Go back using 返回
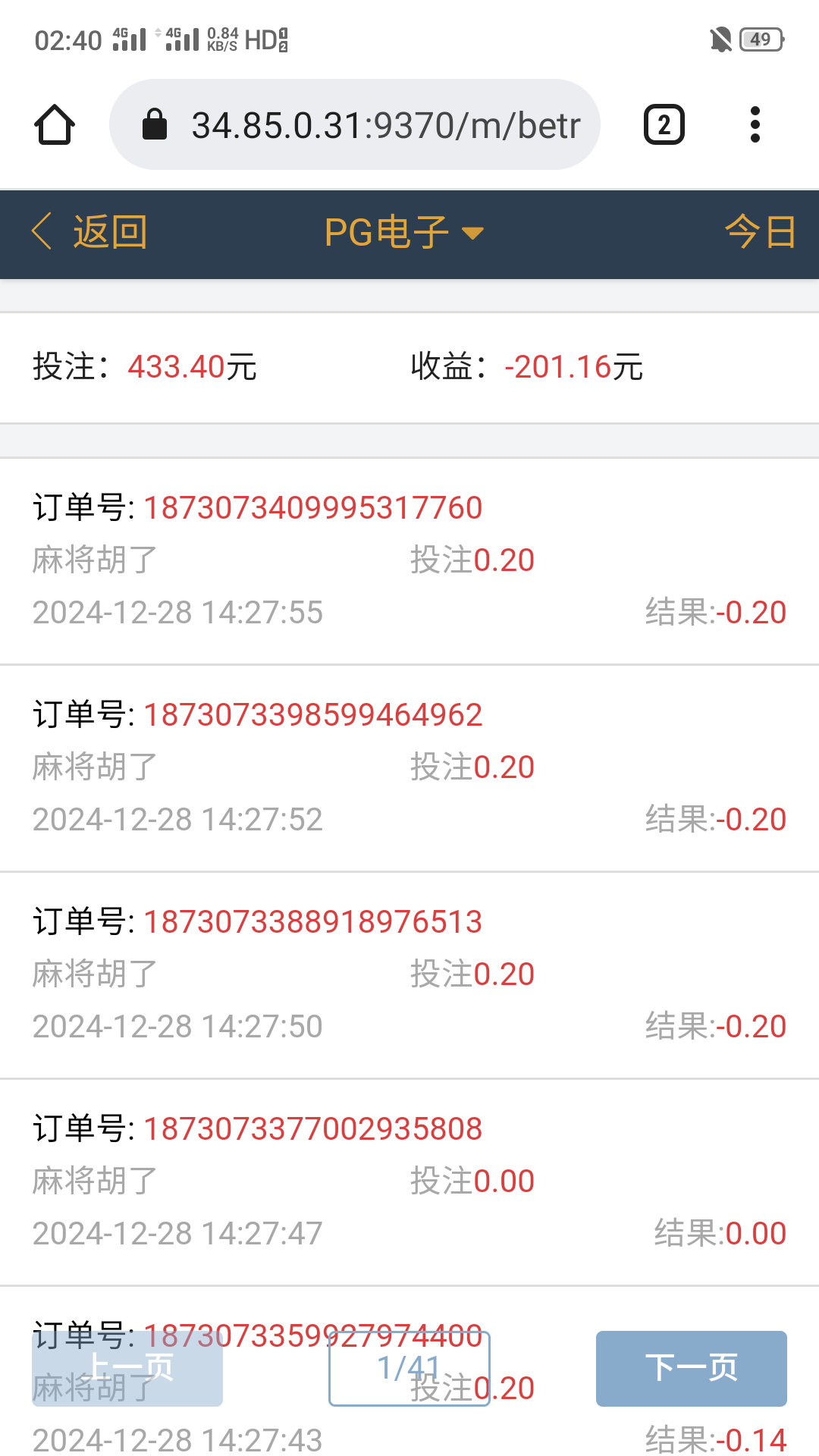Image resolution: width=819 pixels, height=1456 pixels. coord(89,232)
